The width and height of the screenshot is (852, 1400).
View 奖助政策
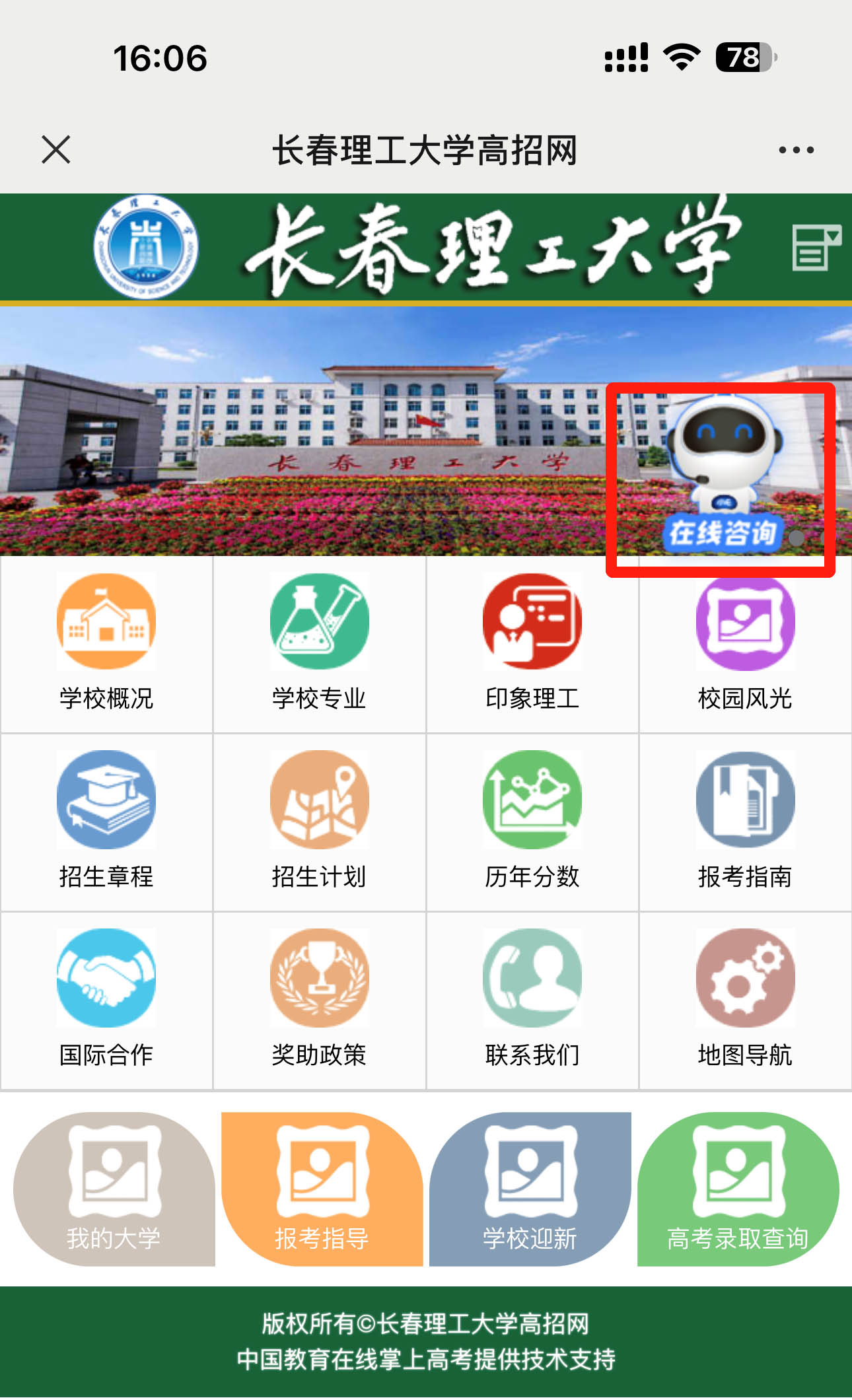[319, 1000]
